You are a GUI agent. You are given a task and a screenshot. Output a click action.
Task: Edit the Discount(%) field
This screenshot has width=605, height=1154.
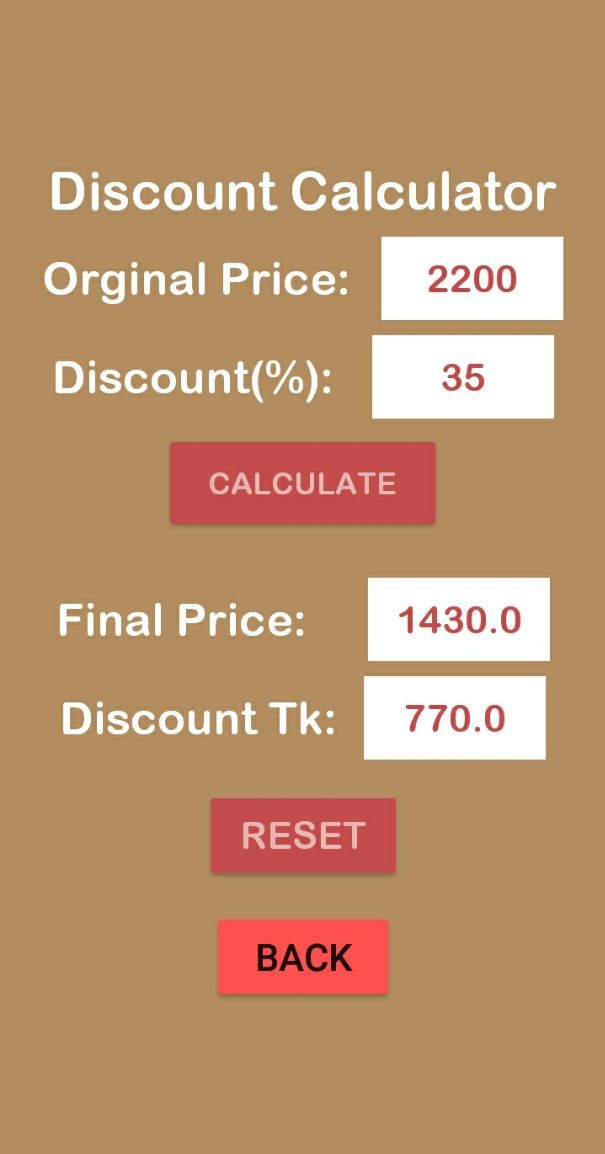(462, 377)
